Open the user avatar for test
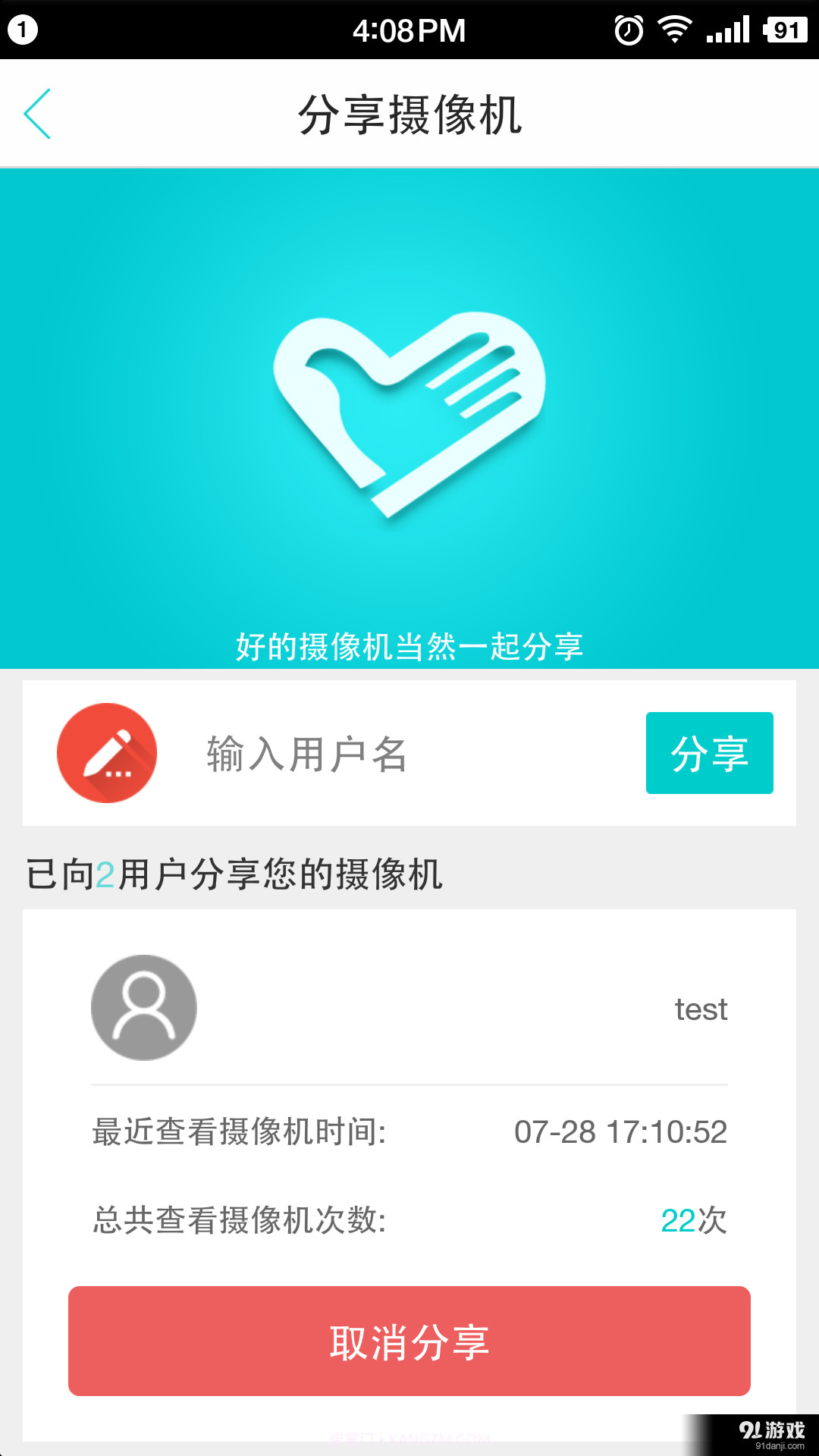The height and width of the screenshot is (1456, 819). pos(143,1007)
